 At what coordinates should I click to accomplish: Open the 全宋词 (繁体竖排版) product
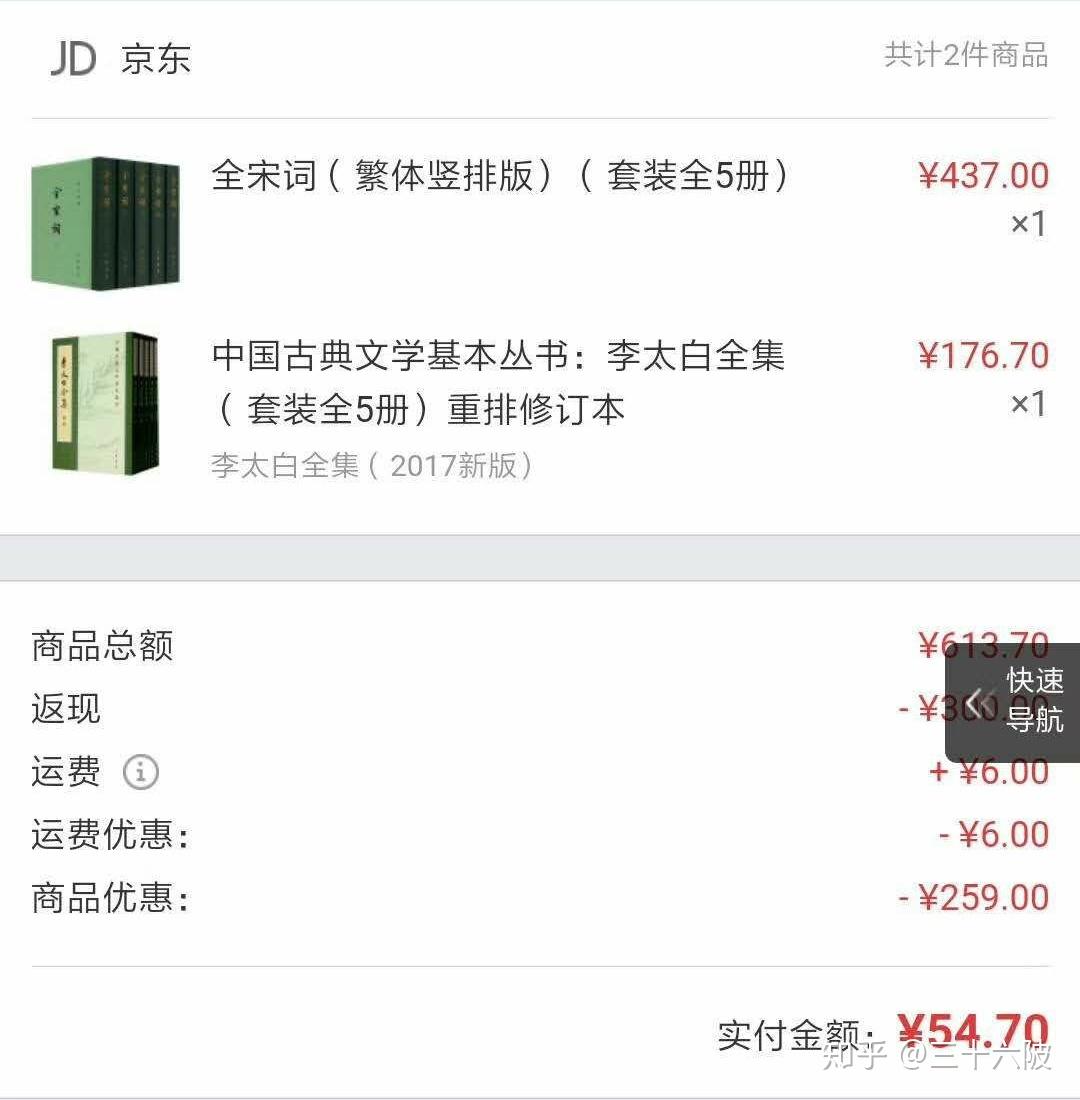coord(500,177)
